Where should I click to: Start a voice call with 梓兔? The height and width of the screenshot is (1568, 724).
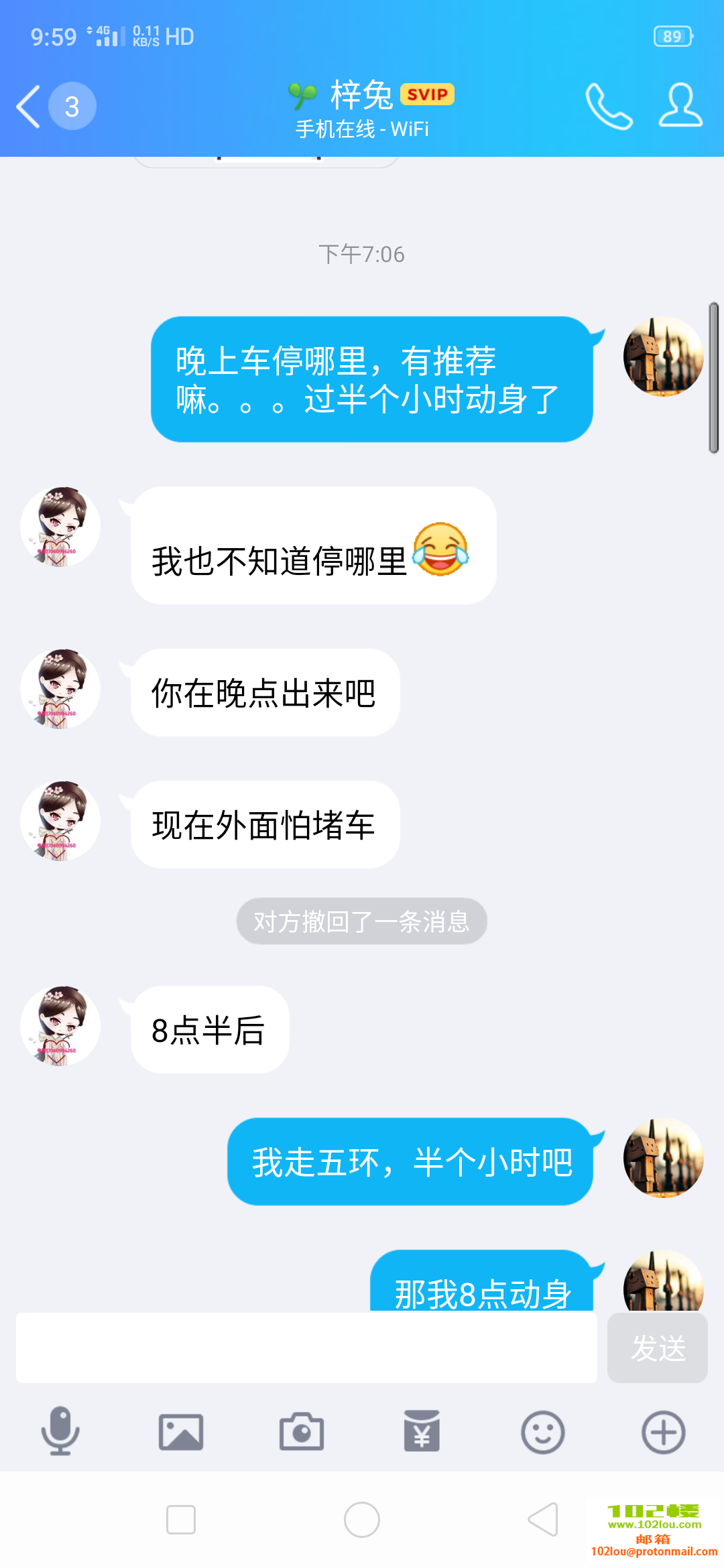click(x=608, y=106)
